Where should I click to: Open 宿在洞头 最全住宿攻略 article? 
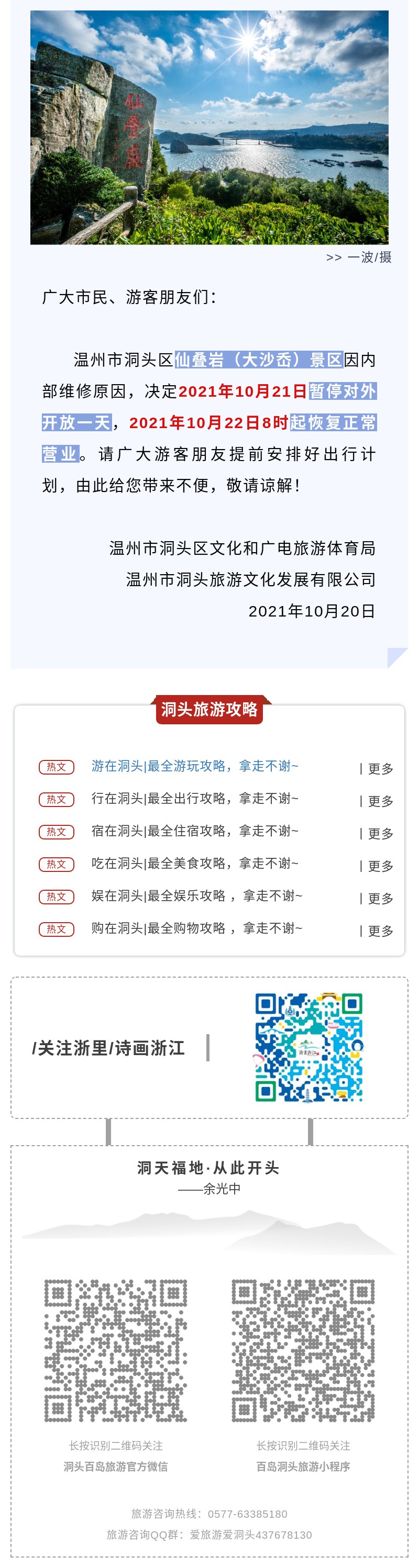tap(194, 830)
